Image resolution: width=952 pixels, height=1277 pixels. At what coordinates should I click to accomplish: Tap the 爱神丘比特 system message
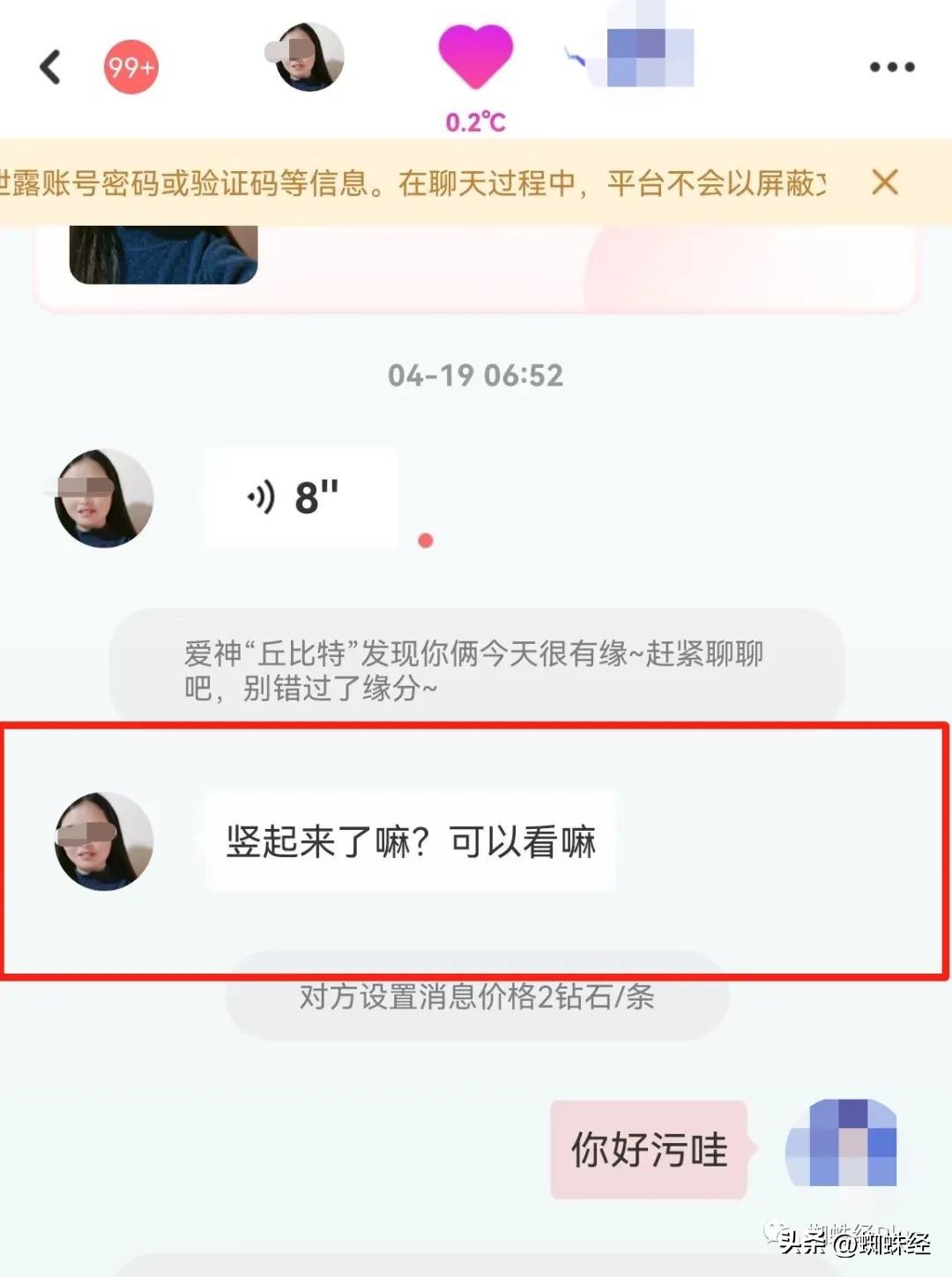pyautogui.click(x=476, y=670)
